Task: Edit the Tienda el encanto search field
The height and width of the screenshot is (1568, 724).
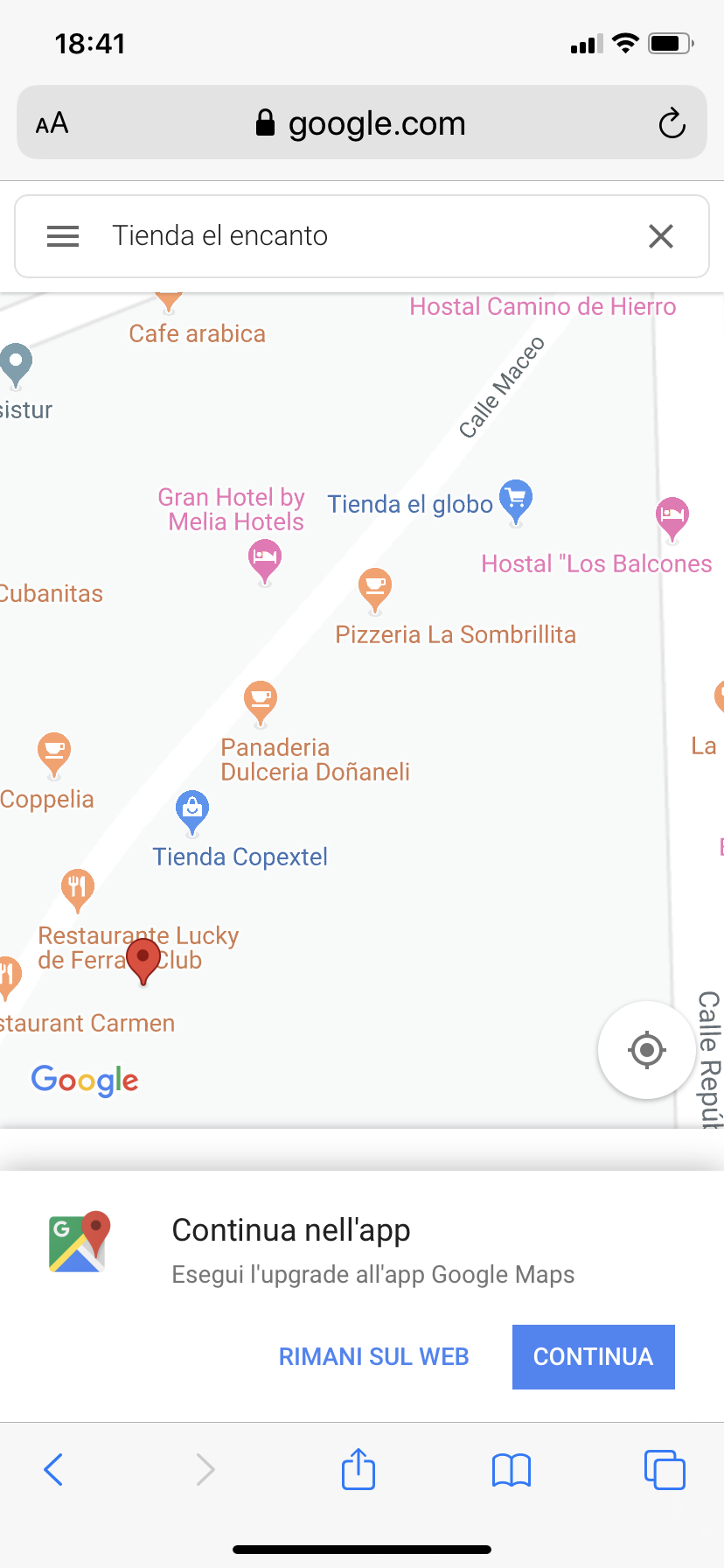Action: 350,236
